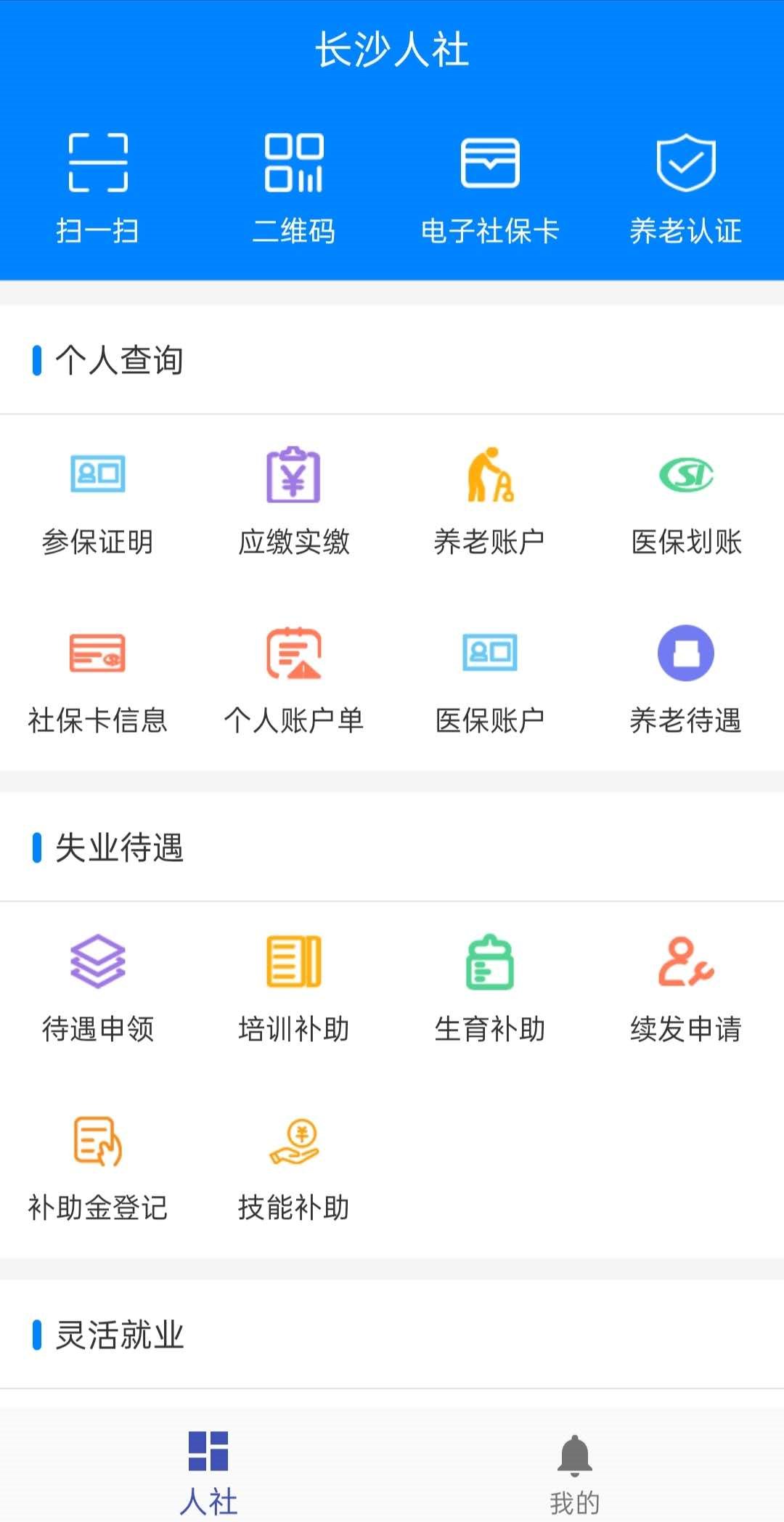Check 应缴实缴 payments
Image resolution: width=784 pixels, height=1522 pixels.
coord(294,501)
